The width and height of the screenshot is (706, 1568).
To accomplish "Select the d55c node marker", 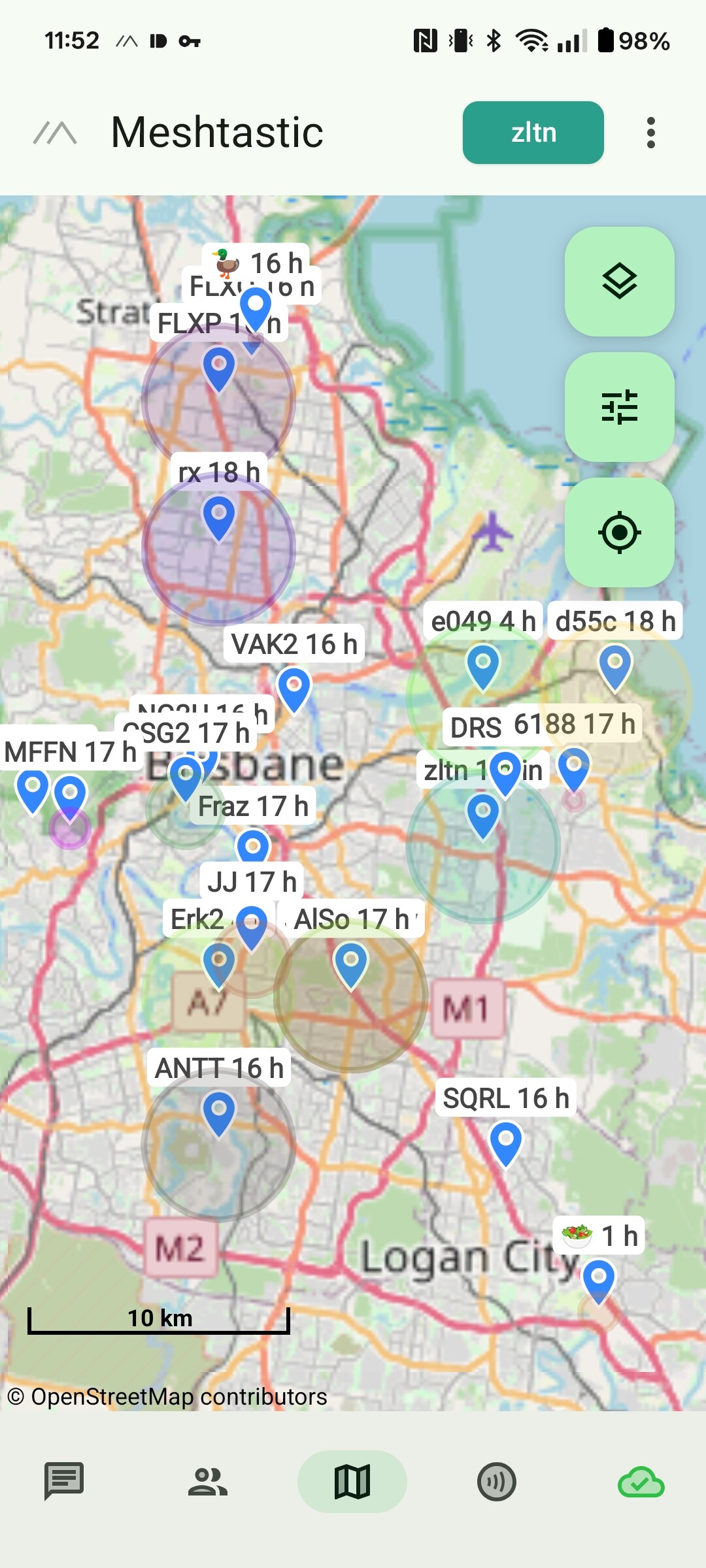I will (x=615, y=667).
